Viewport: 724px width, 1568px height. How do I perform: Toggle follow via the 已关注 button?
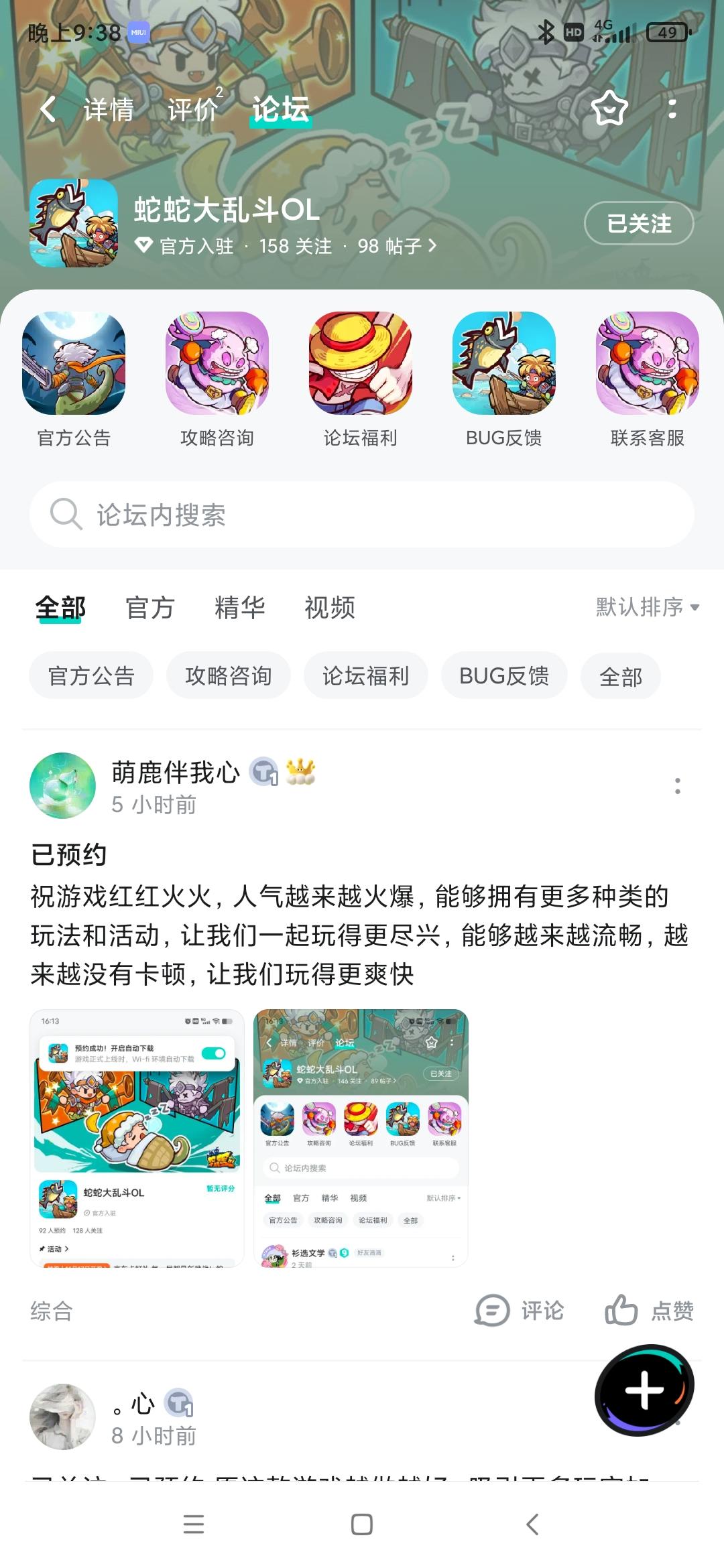point(638,225)
